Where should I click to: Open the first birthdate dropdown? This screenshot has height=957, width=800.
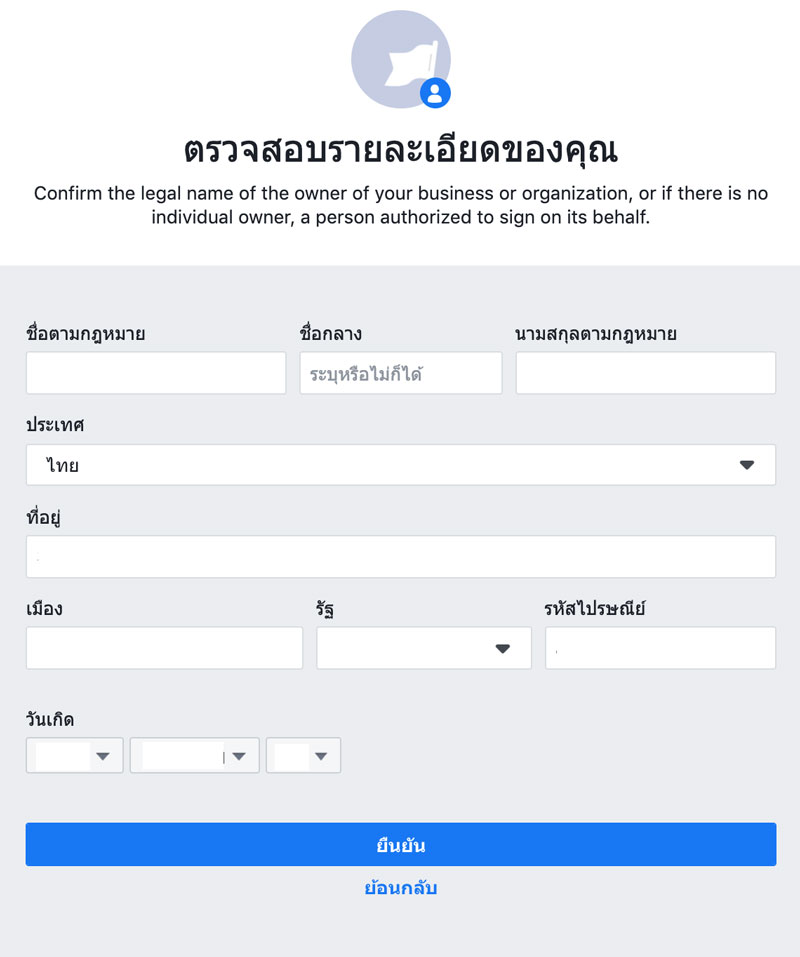point(75,756)
